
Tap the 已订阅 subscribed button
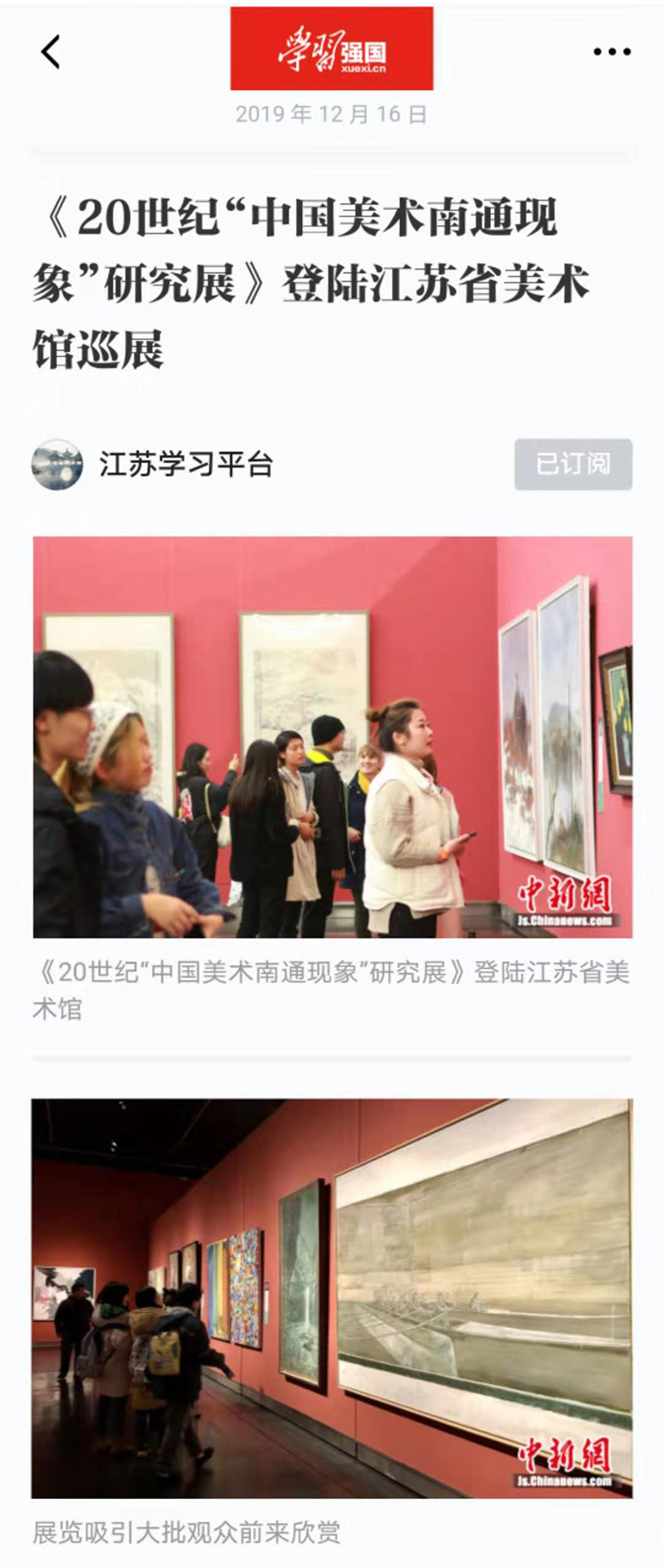tap(573, 464)
